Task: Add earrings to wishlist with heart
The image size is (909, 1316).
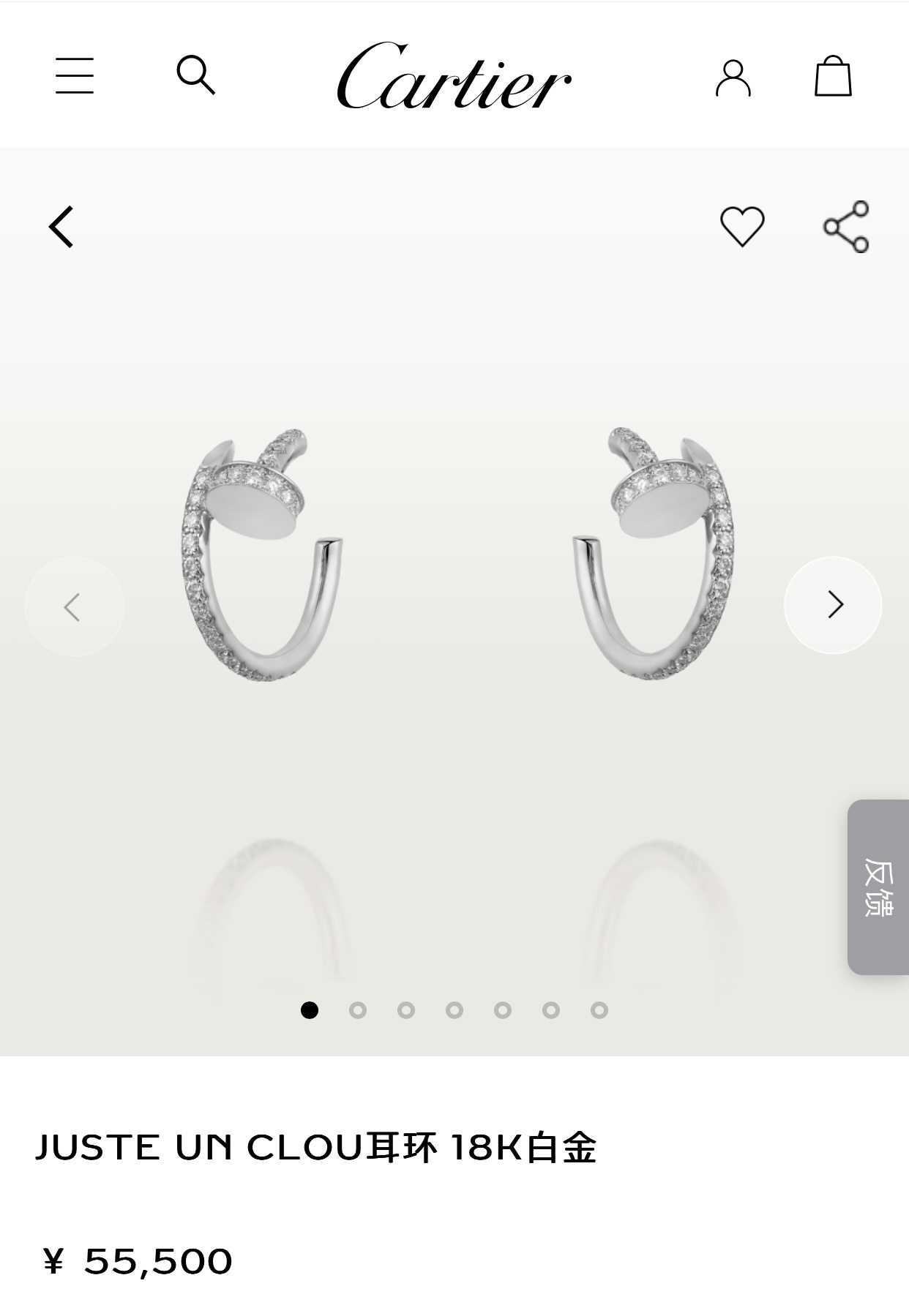Action: coord(742,226)
